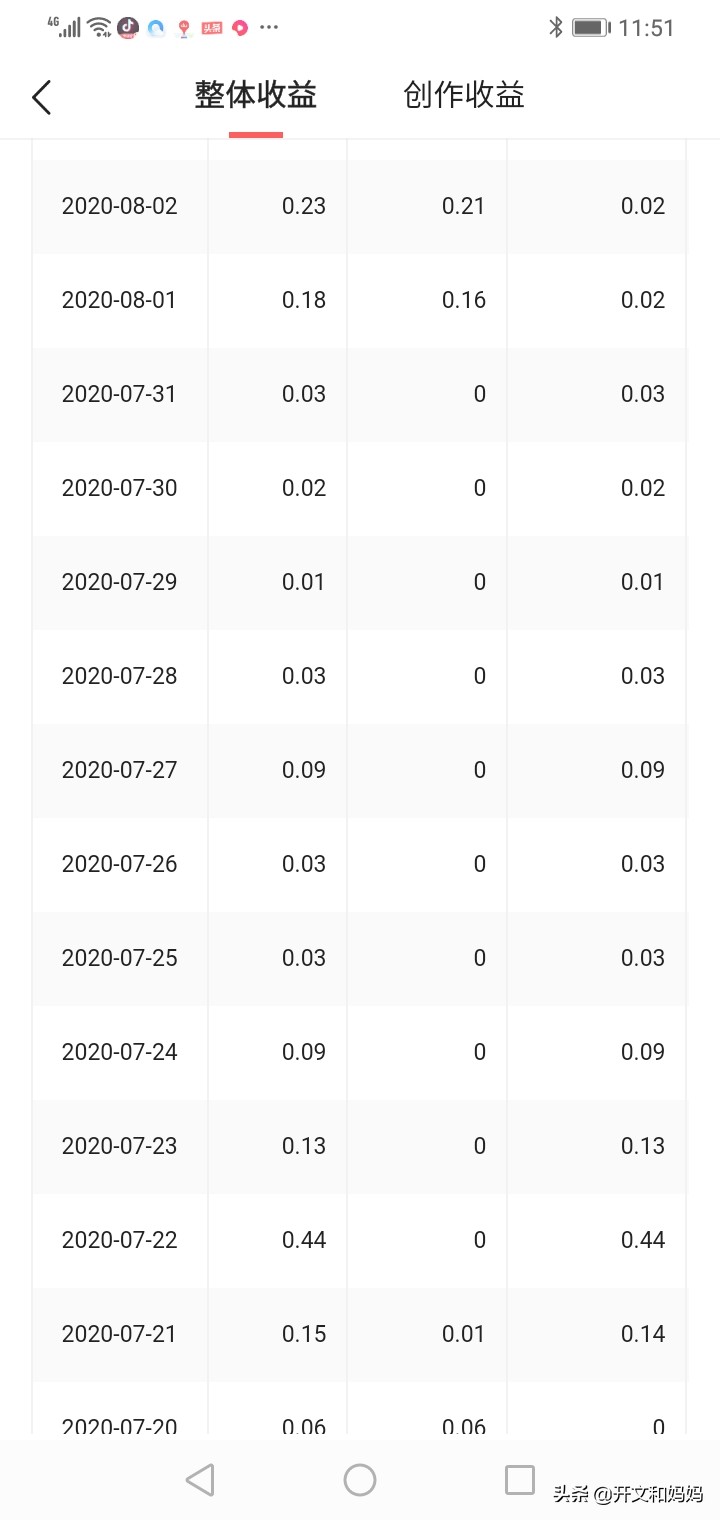Select the 整体收益 tab

click(256, 96)
